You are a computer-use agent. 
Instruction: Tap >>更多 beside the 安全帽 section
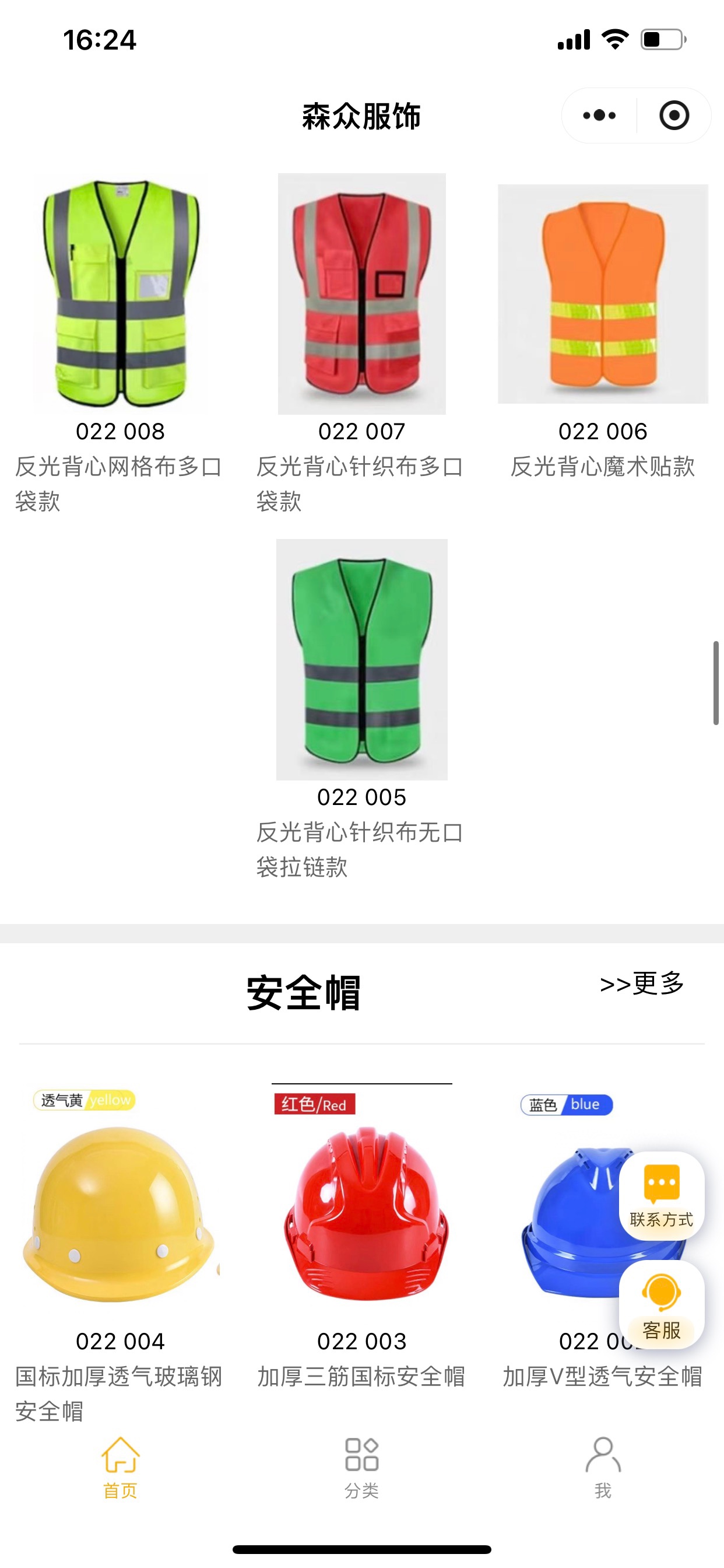coord(641,983)
